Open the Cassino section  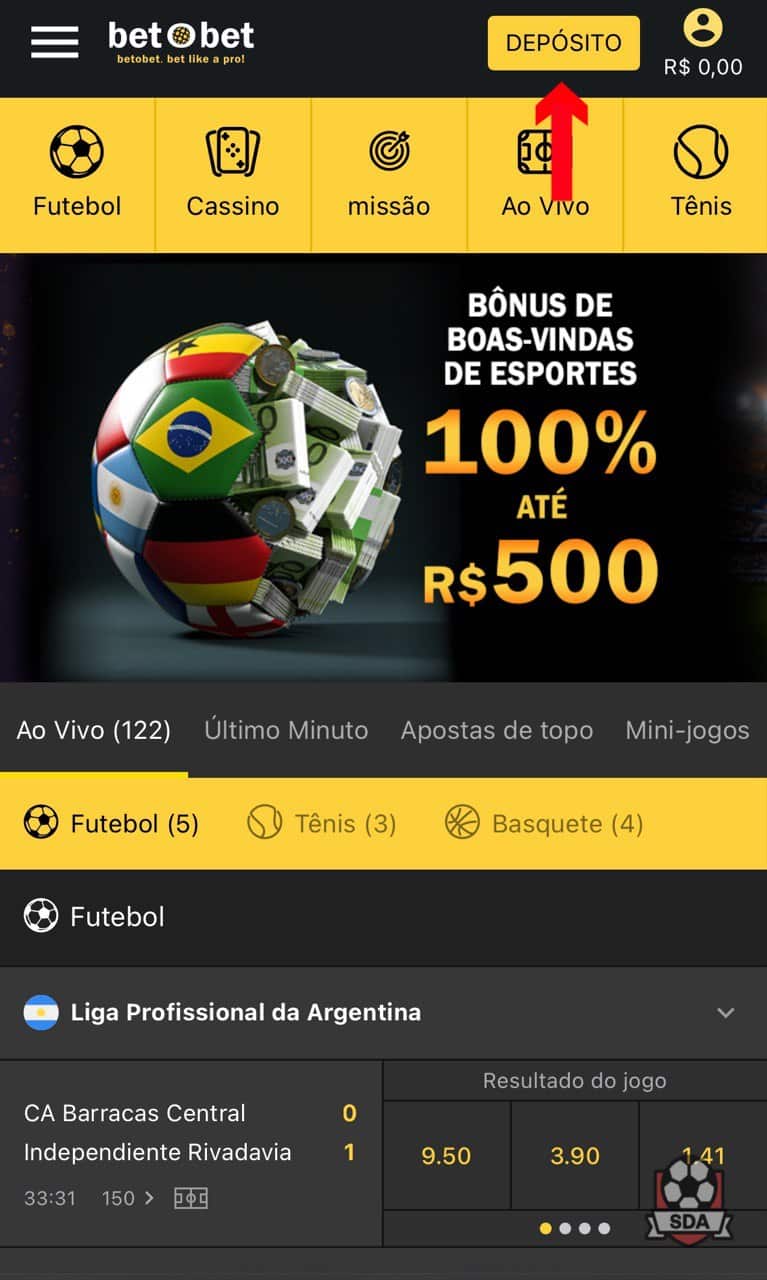click(233, 175)
